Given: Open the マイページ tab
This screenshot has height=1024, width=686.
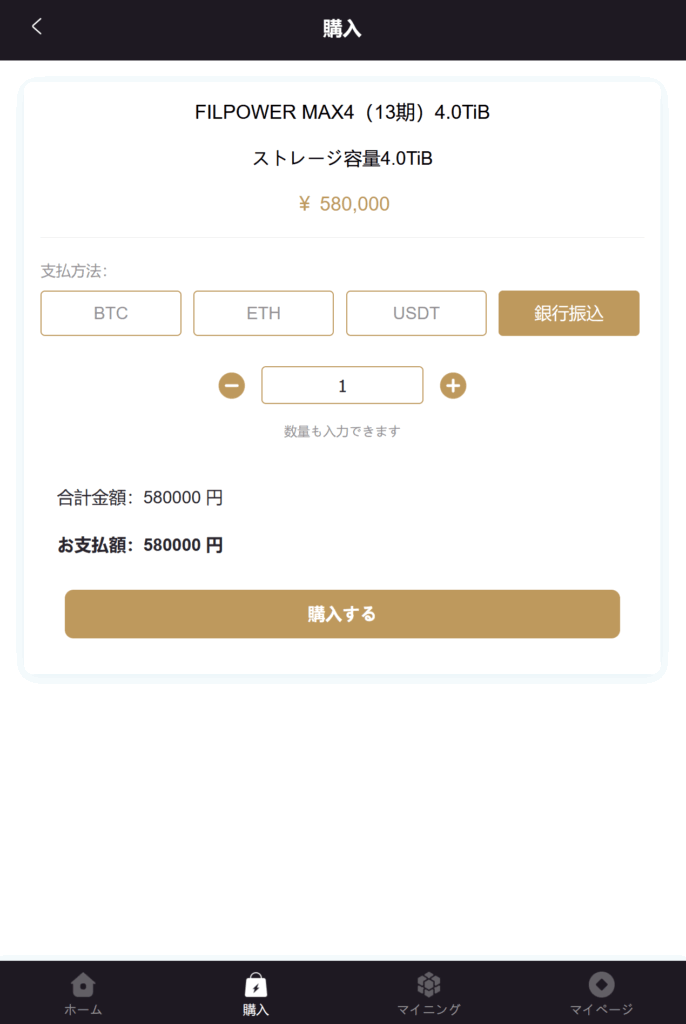Looking at the screenshot, I should tap(601, 993).
